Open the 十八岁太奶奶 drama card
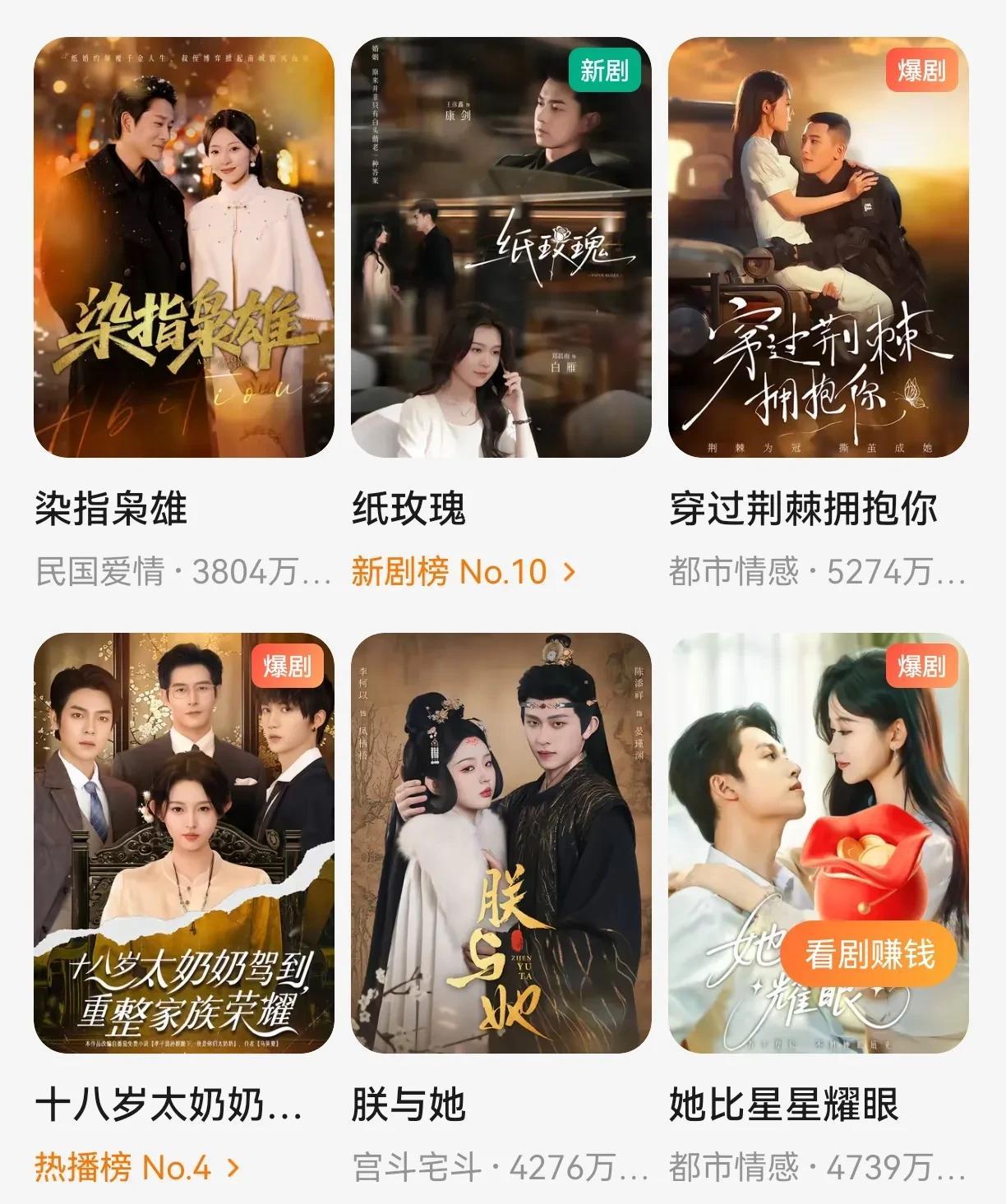Screen dimensions: 1006x1204 [183, 842]
